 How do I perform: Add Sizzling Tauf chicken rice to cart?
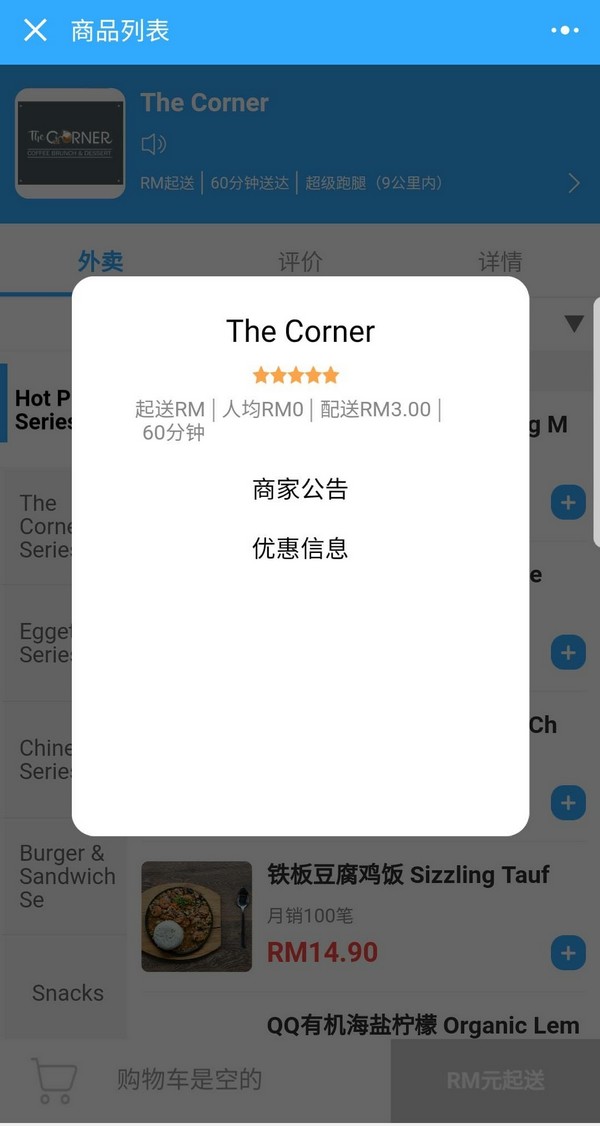coord(568,953)
